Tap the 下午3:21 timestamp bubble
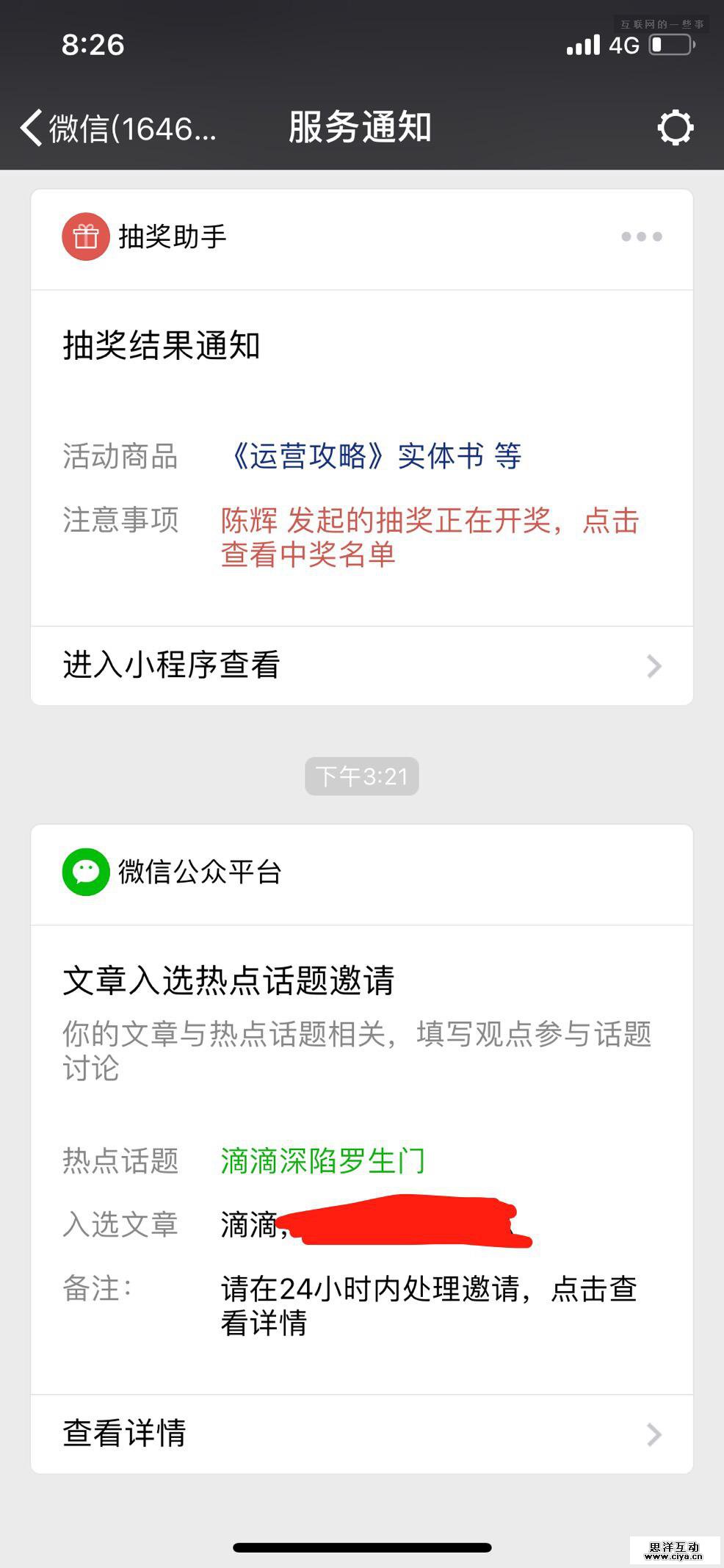Image resolution: width=724 pixels, height=1568 pixels. (x=361, y=776)
